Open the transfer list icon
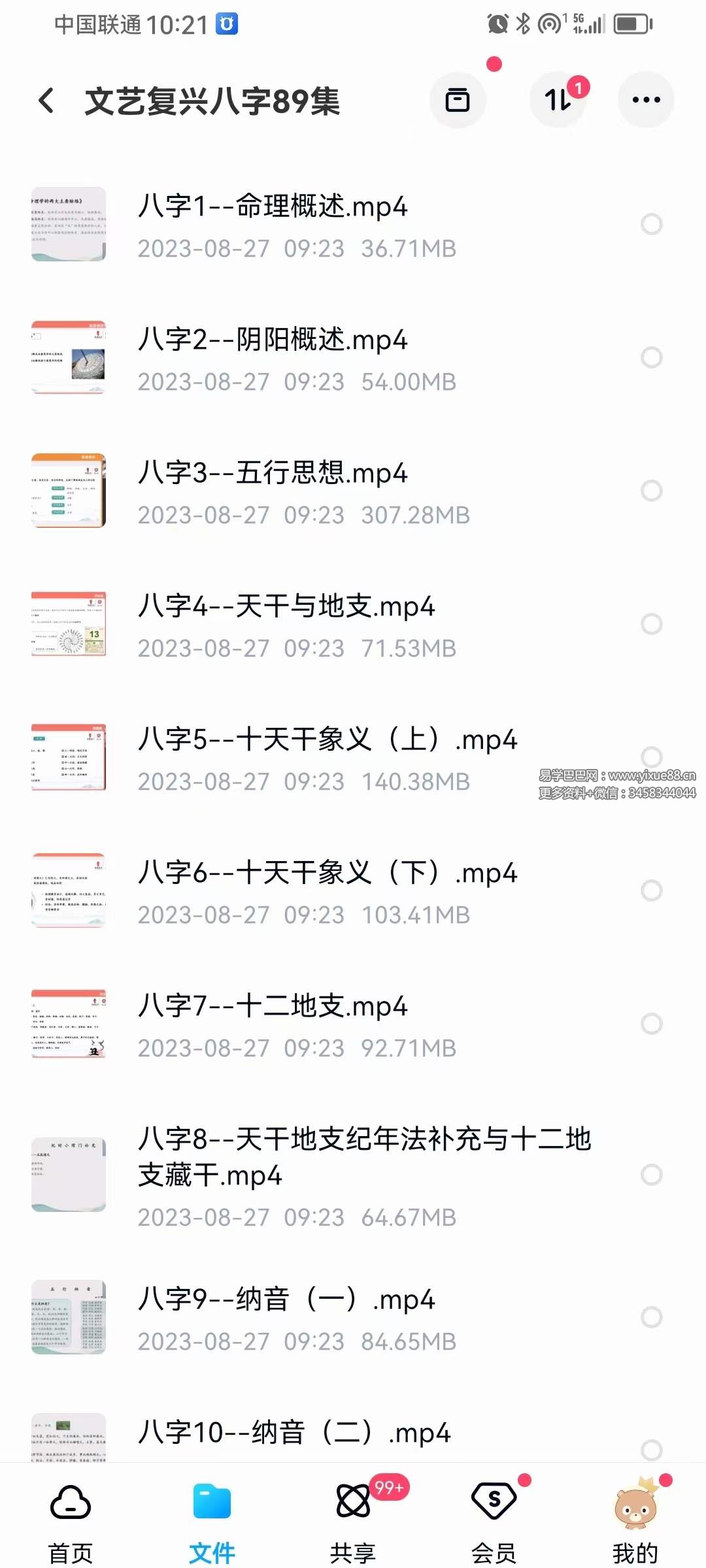This screenshot has width=706, height=1568. 558,101
